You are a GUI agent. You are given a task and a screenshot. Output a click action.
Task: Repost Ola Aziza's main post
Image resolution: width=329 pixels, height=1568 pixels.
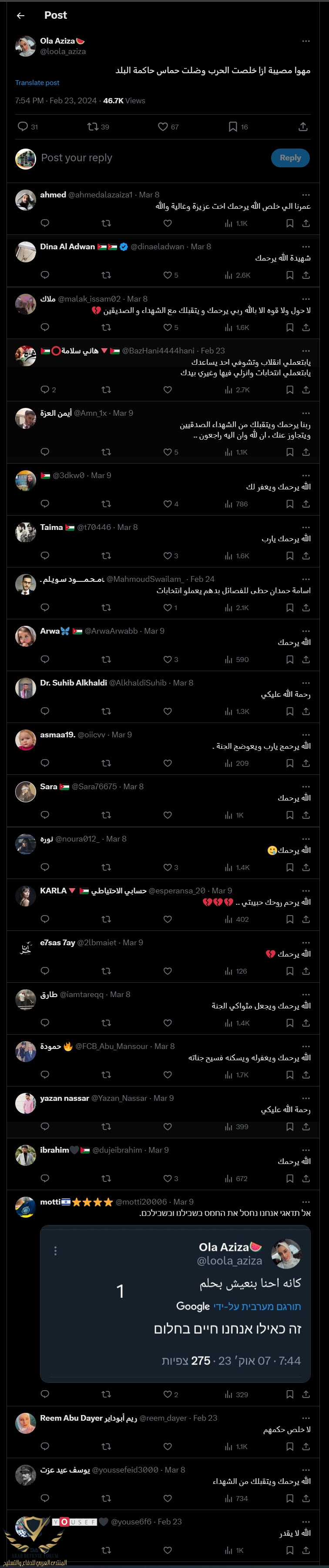click(x=92, y=127)
